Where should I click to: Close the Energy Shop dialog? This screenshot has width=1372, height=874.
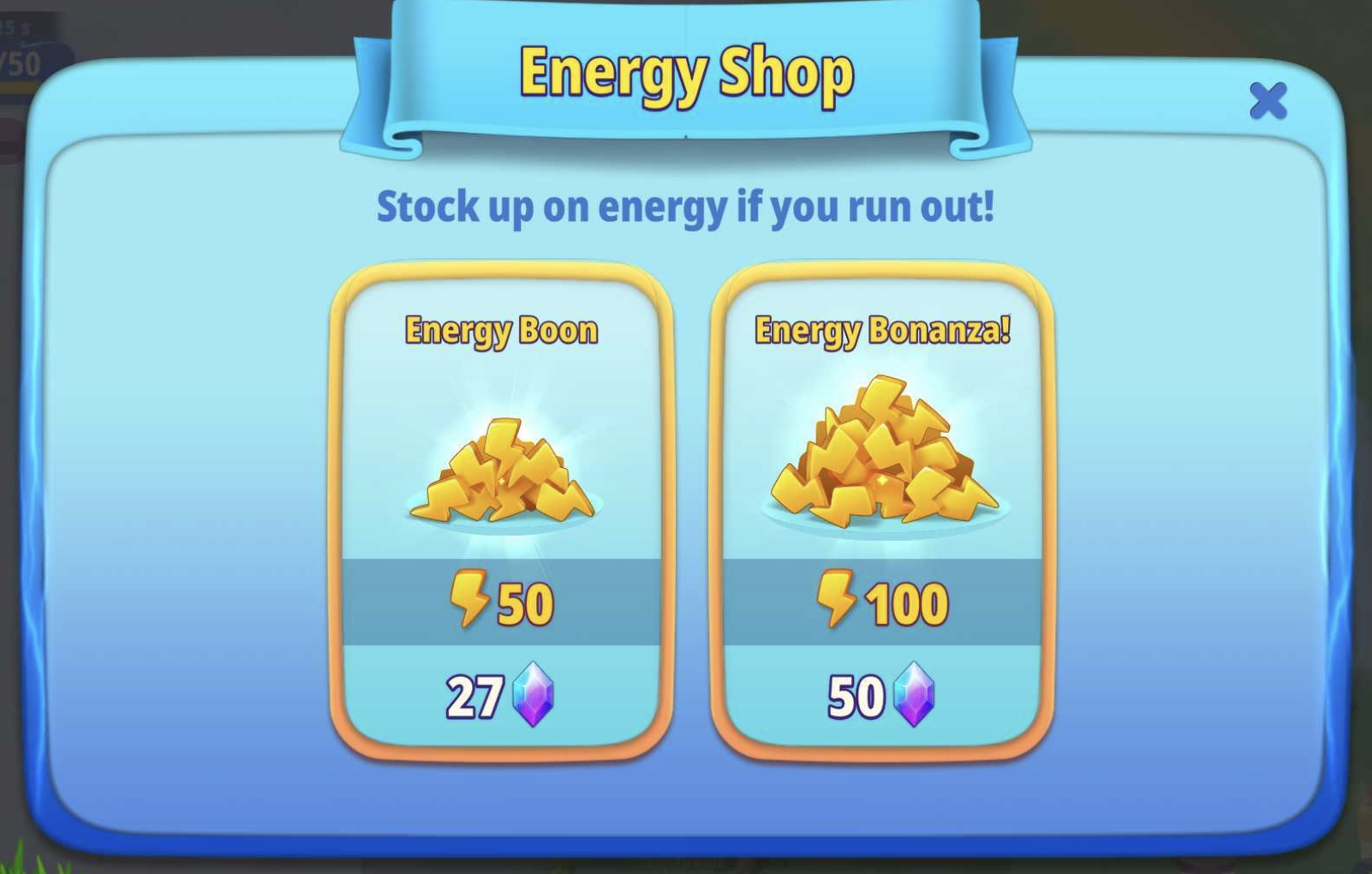click(x=1268, y=101)
